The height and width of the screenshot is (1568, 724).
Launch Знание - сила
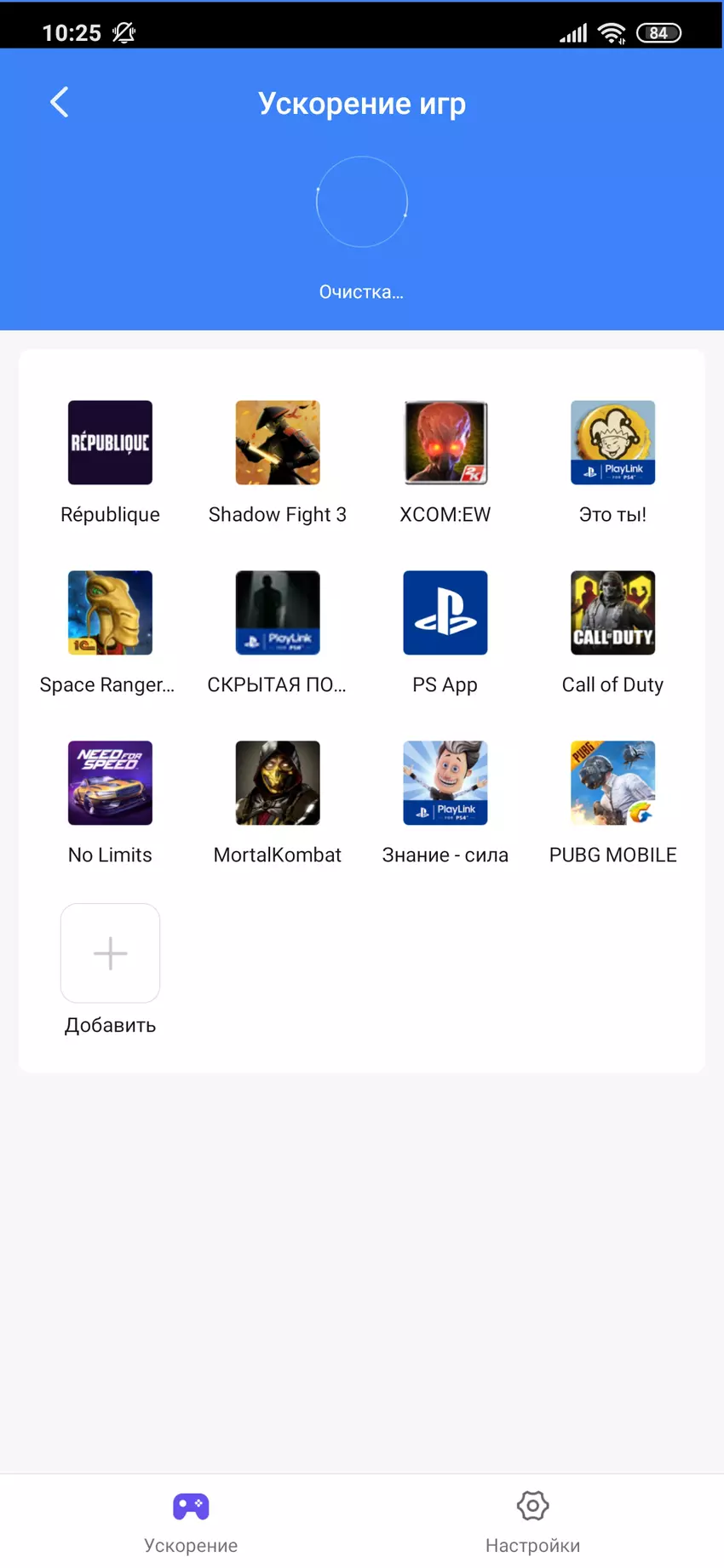pyautogui.click(x=445, y=783)
